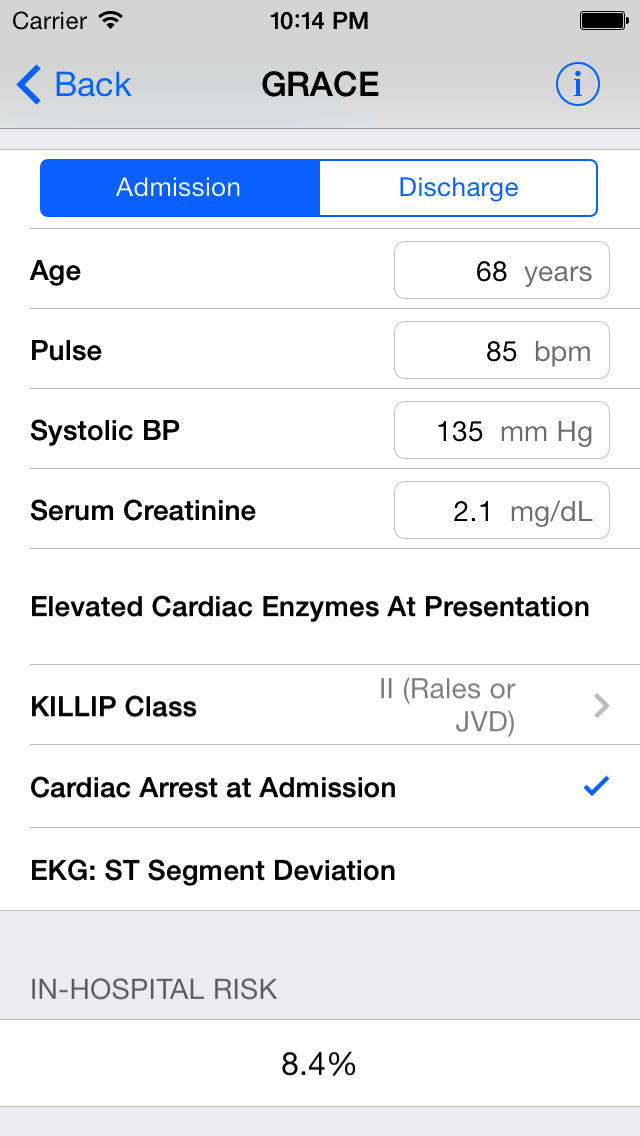Go back using the Back button
The height and width of the screenshot is (1136, 640).
[x=74, y=85]
